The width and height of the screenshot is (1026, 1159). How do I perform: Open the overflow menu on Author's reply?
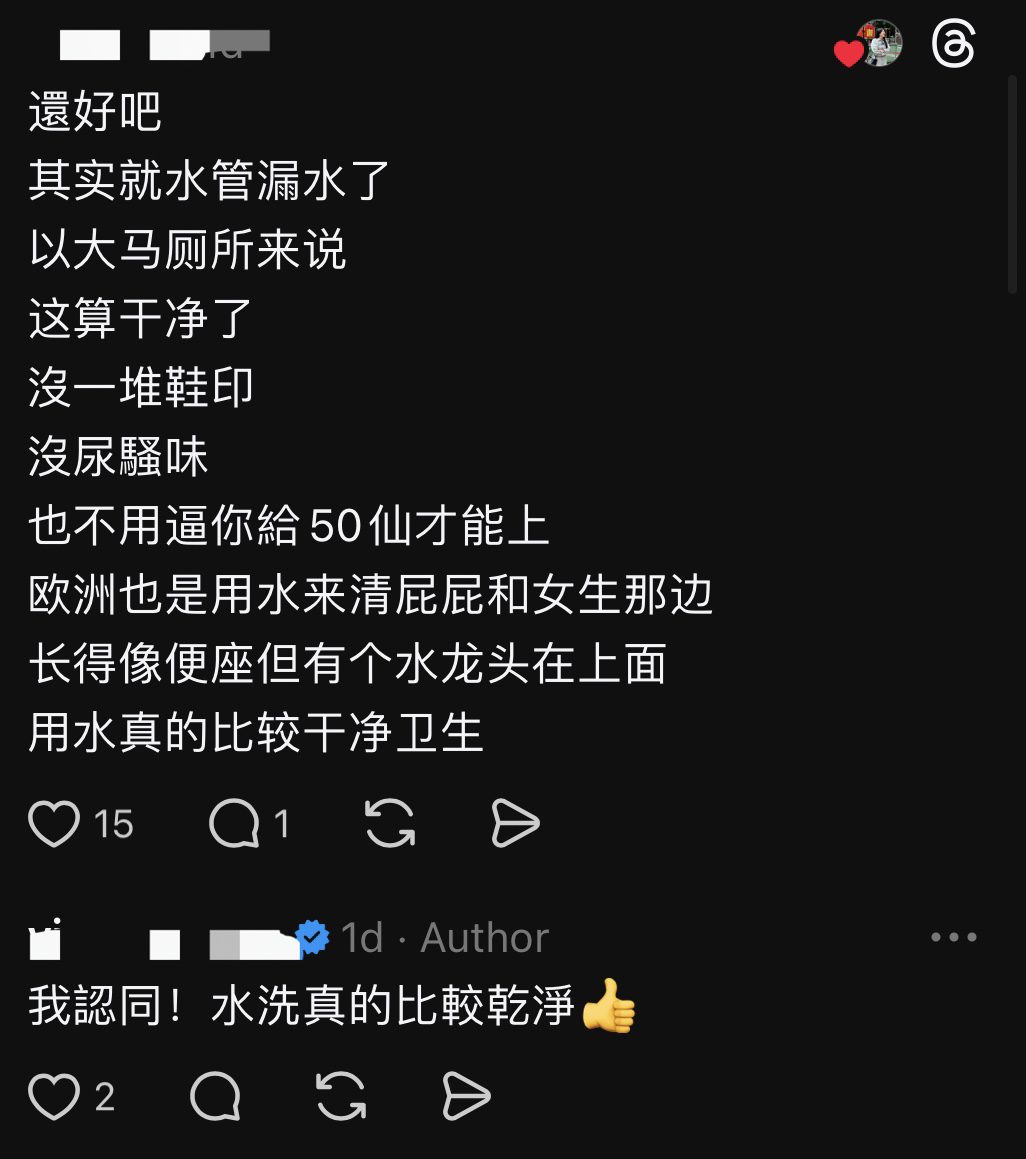[x=953, y=938]
